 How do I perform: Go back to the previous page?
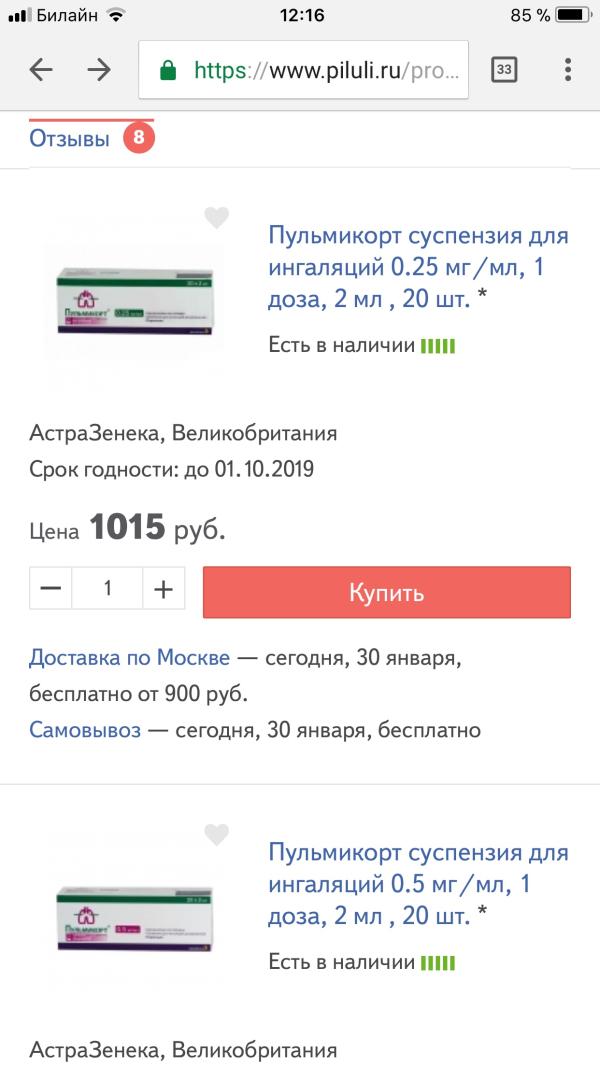41,69
